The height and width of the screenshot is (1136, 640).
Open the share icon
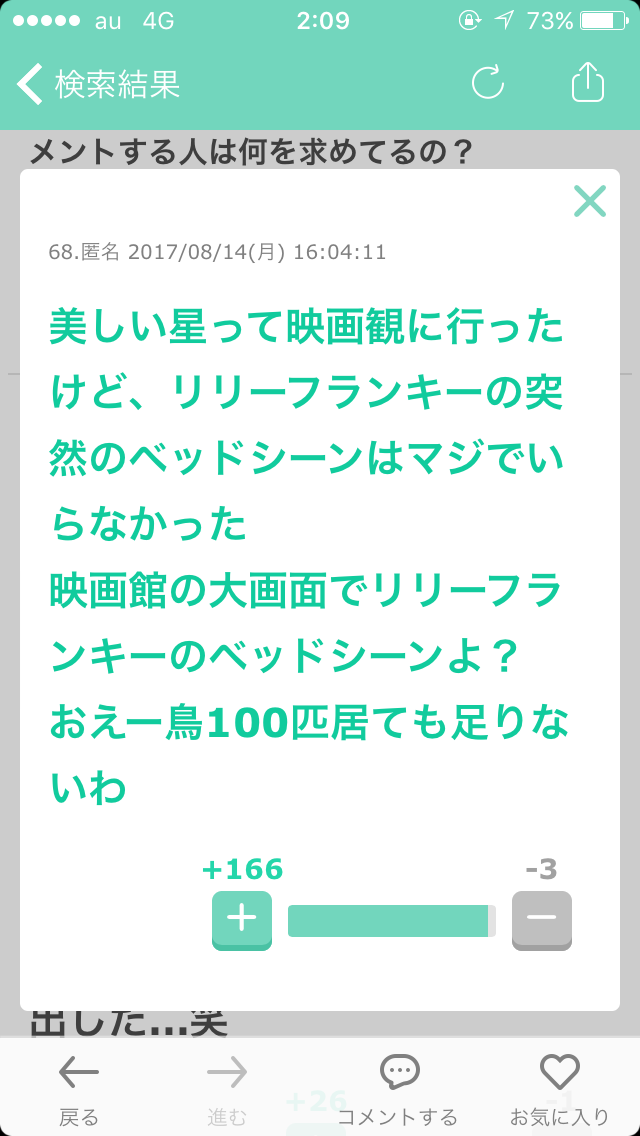coord(588,82)
